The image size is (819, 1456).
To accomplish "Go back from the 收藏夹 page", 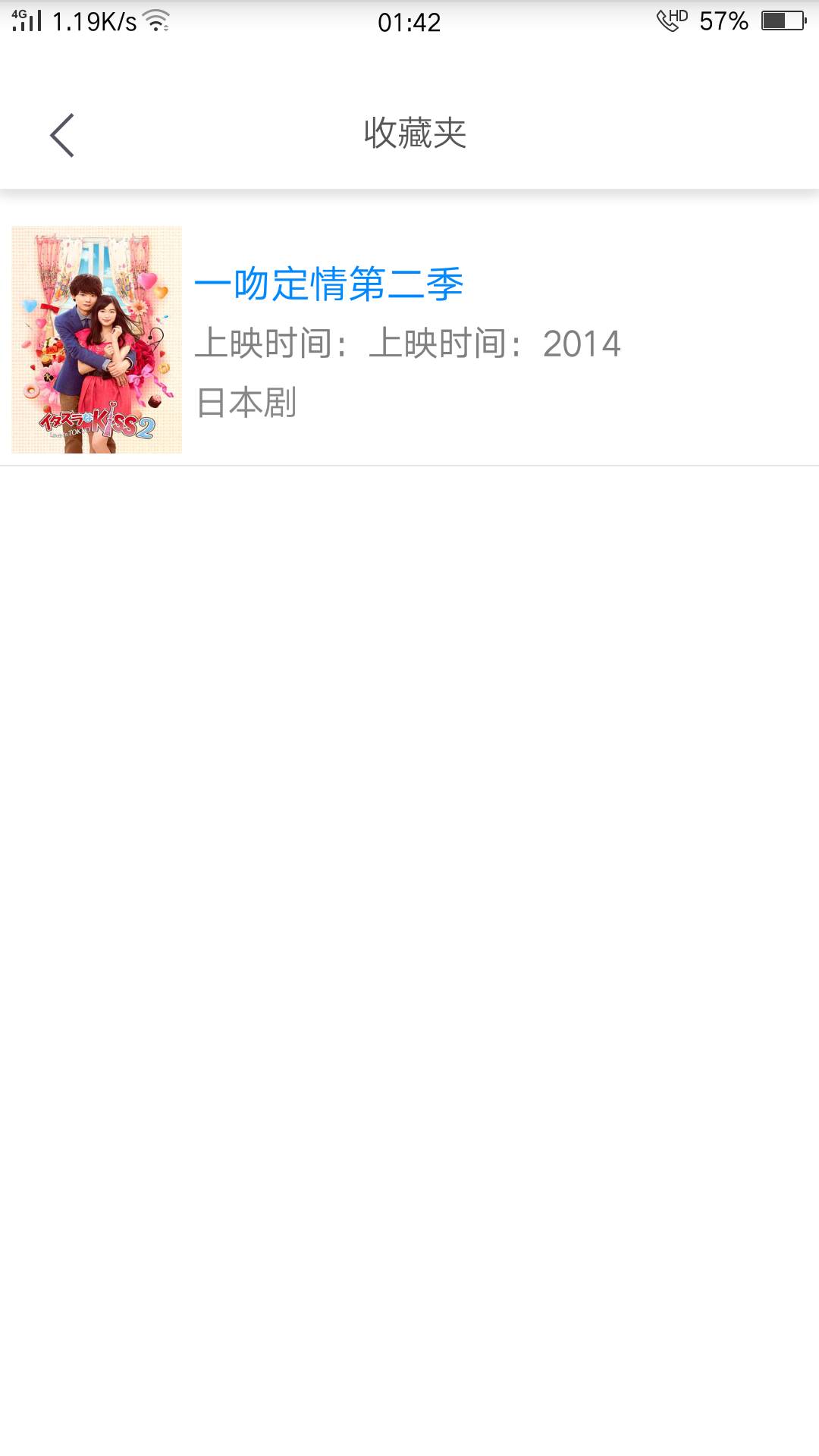I will tap(62, 135).
